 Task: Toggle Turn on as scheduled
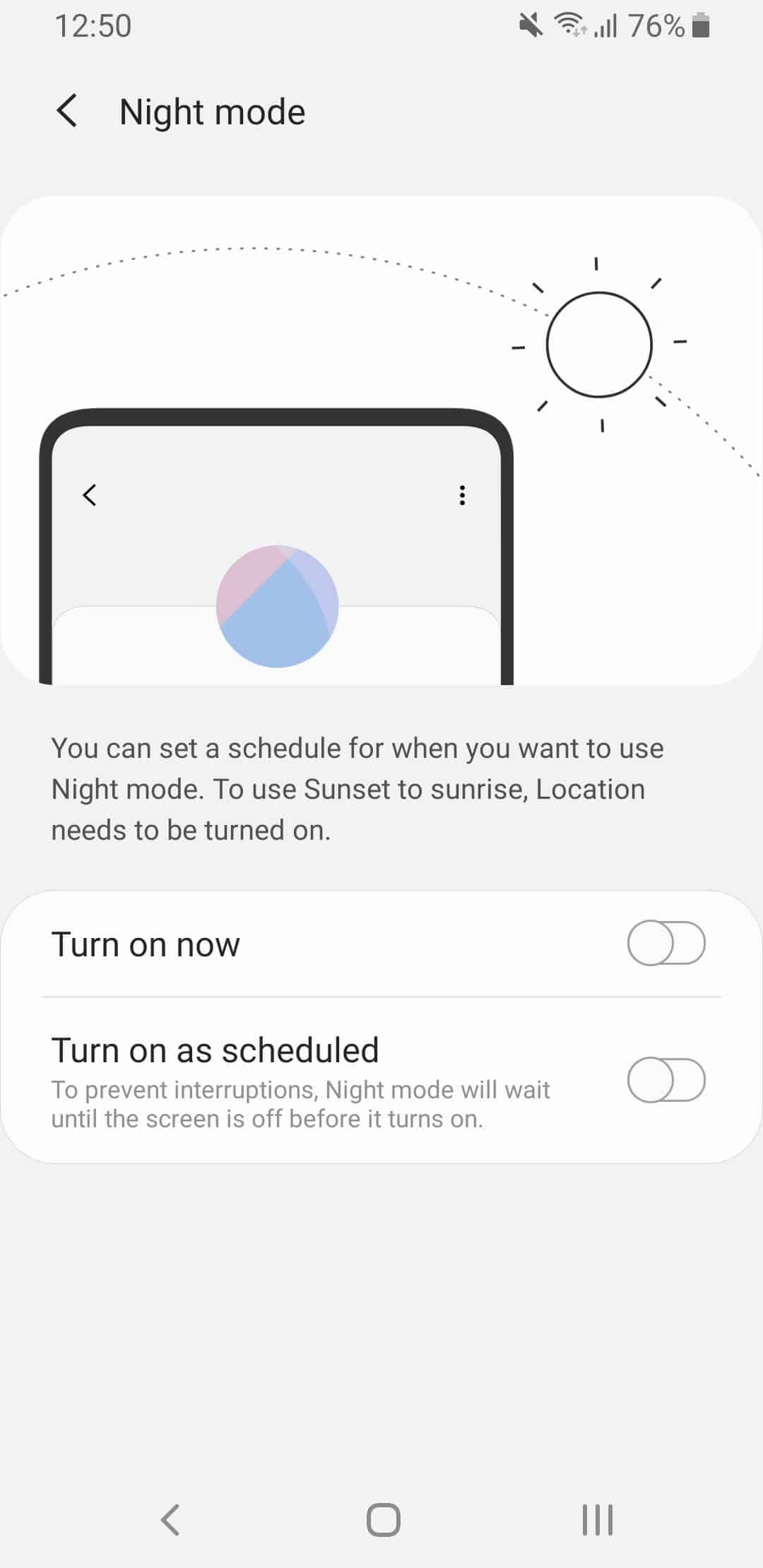[666, 1080]
